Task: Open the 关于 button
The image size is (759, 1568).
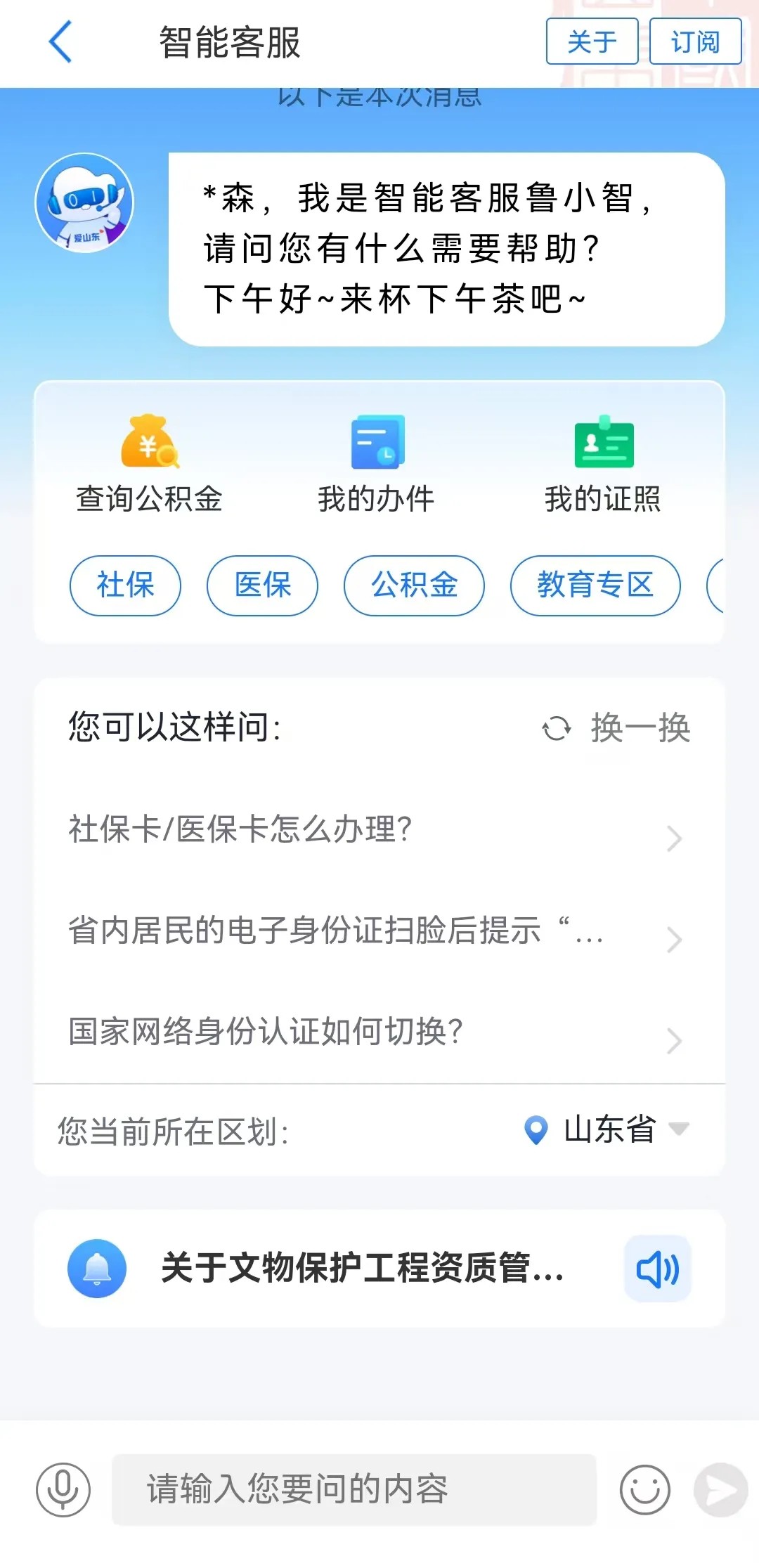Action: coord(592,41)
